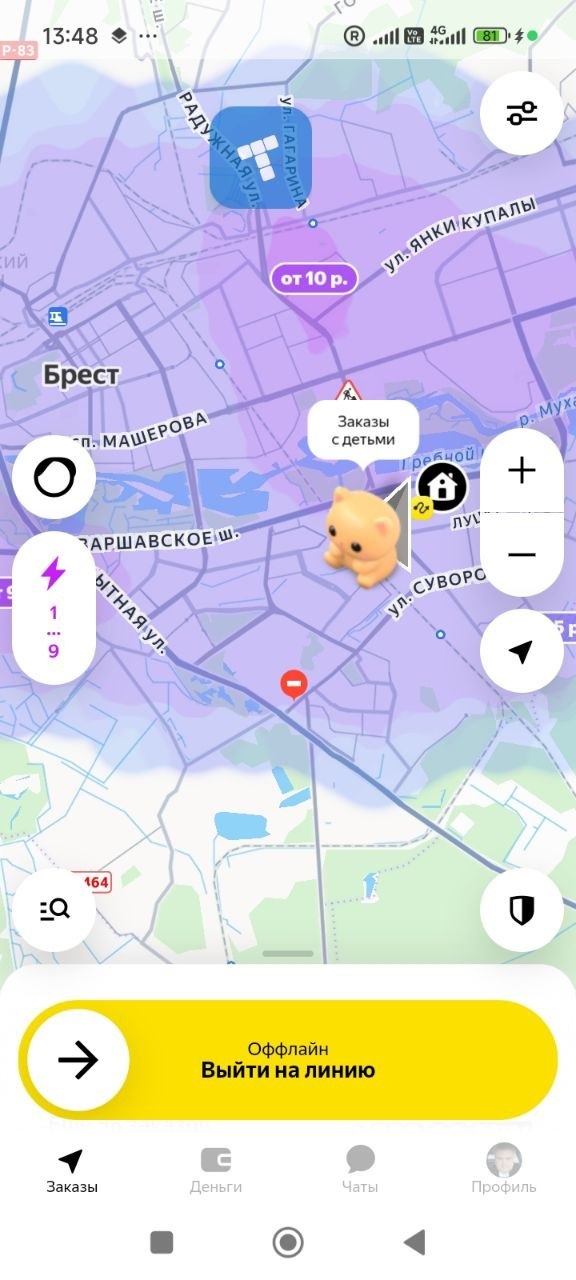This screenshot has width=576, height=1280.
Task: Open the lightning priority levels 1–9 button
Action: pos(54,609)
